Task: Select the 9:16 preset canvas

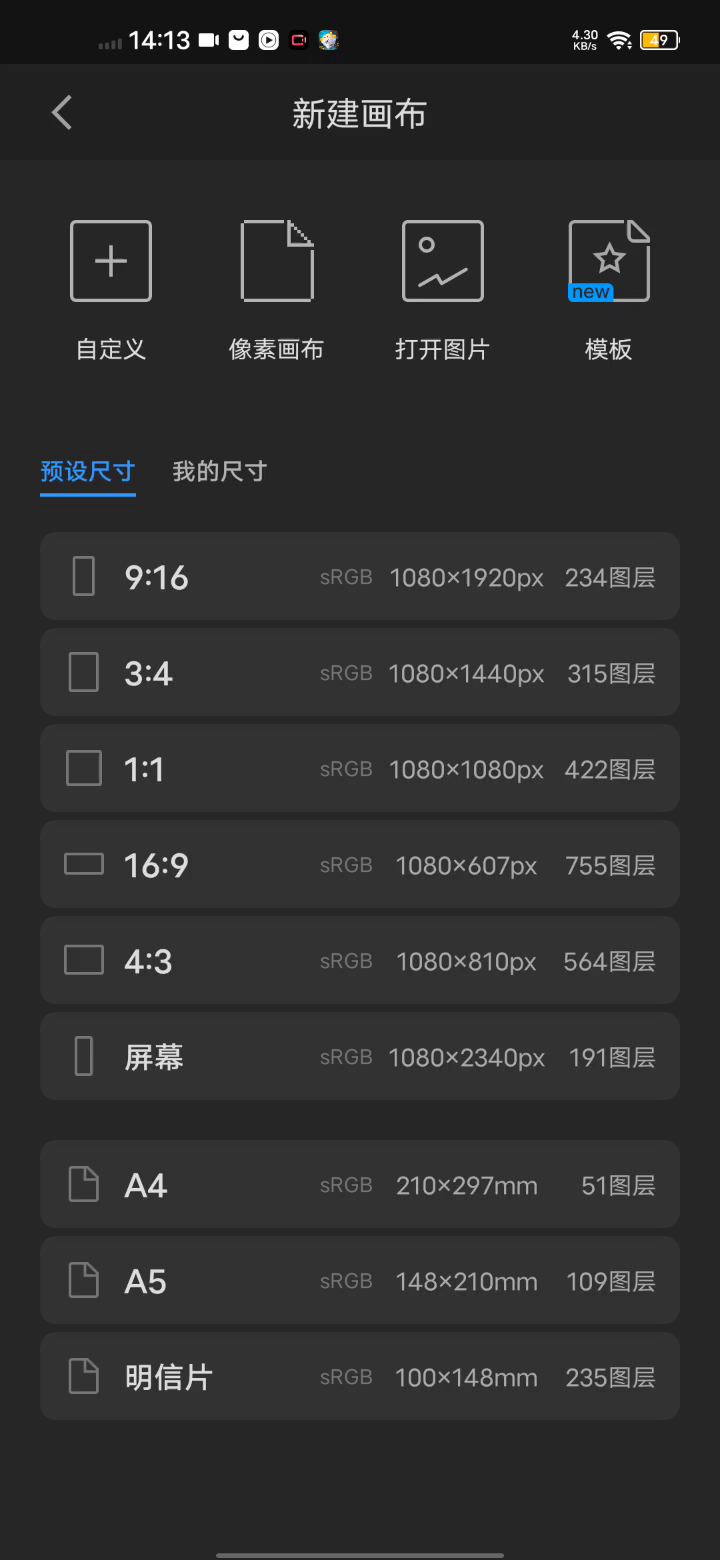Action: [360, 577]
